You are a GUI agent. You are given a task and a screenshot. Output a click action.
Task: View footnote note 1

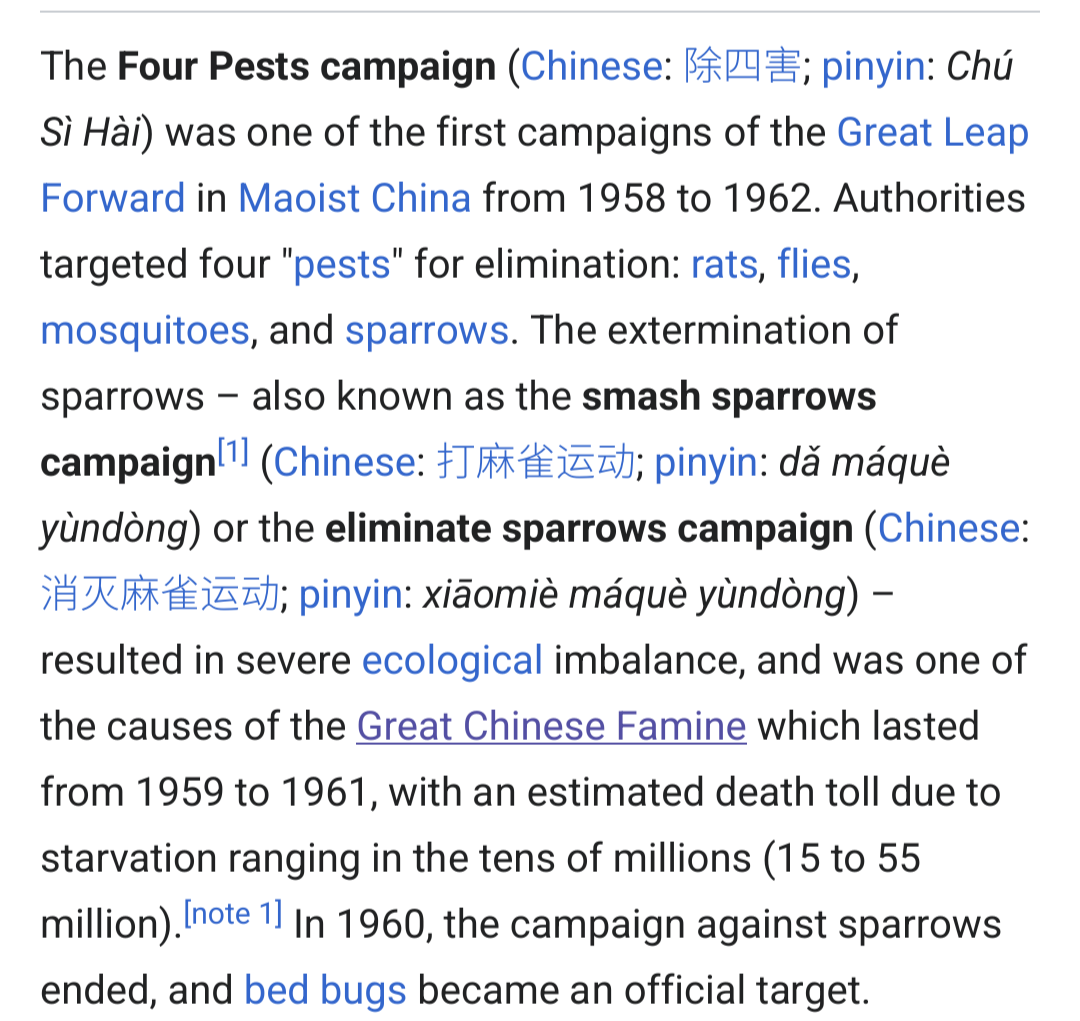233,914
